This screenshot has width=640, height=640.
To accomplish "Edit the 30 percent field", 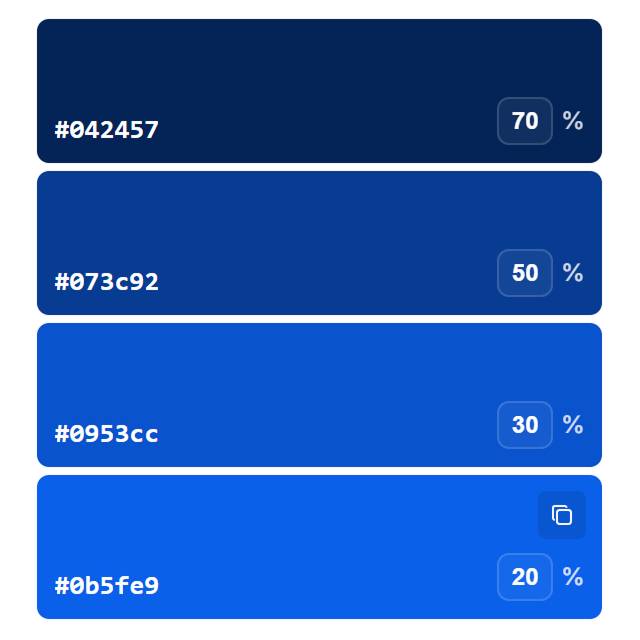I will [525, 425].
